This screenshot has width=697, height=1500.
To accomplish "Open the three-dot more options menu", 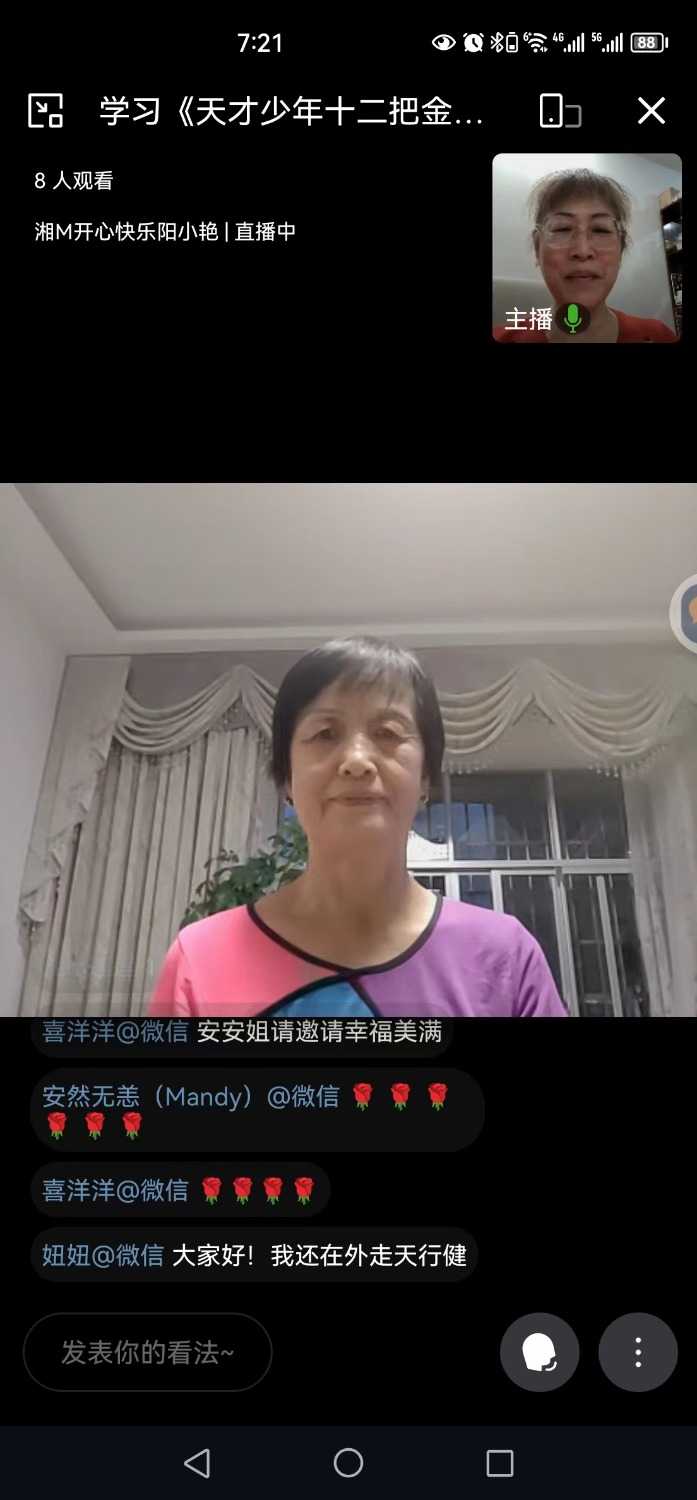I will coord(638,1352).
